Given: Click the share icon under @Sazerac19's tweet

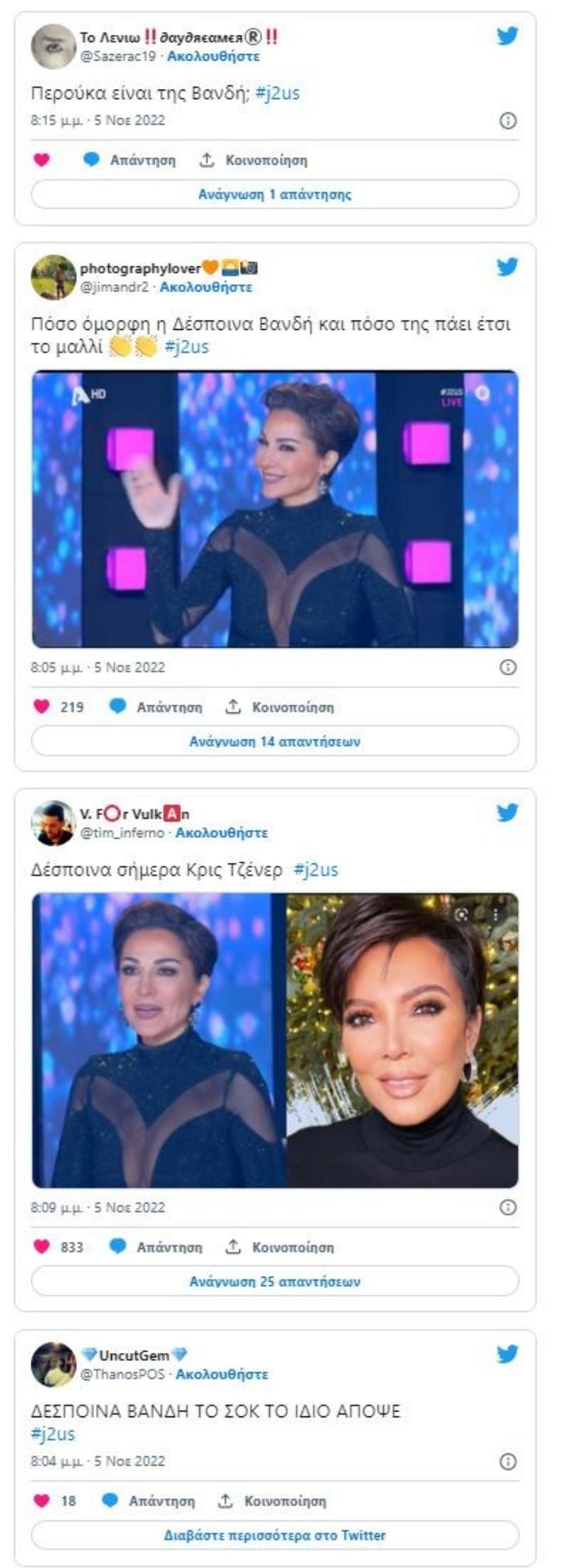Looking at the screenshot, I should point(206,160).
